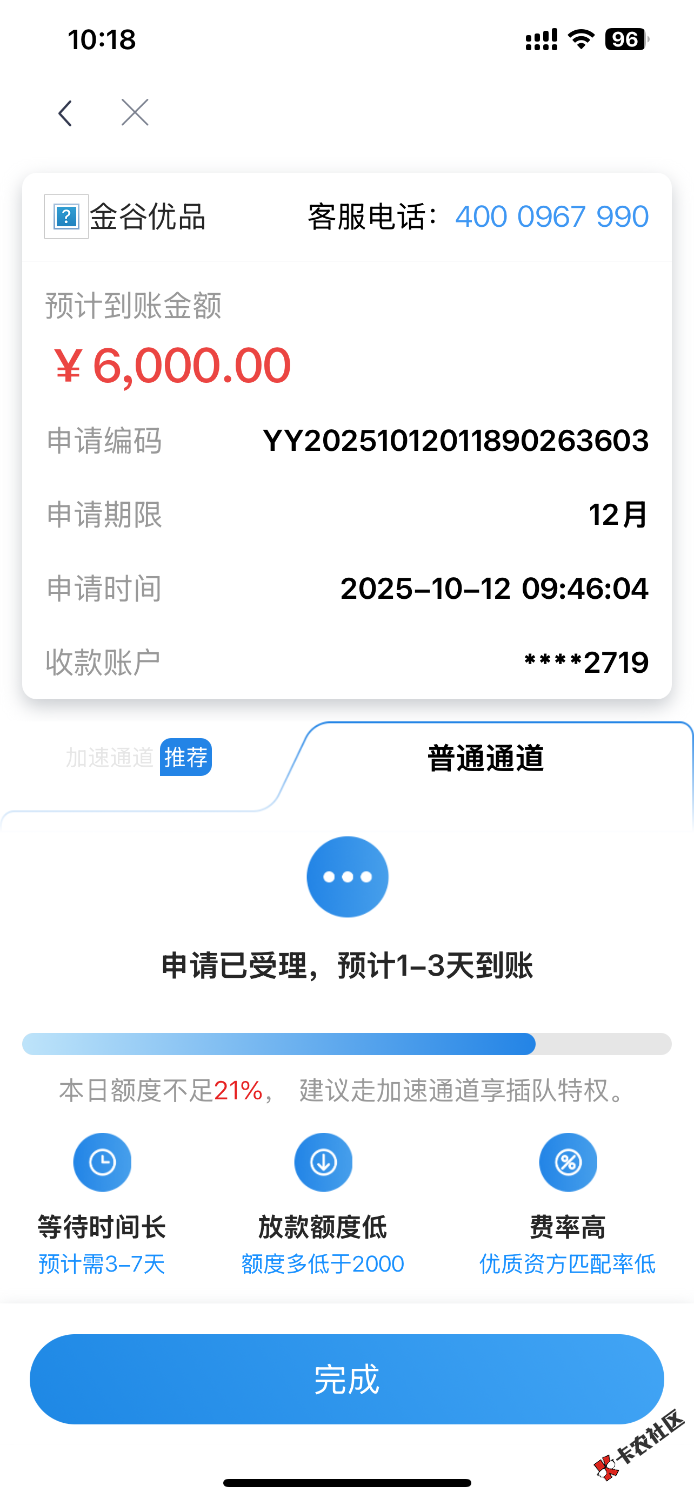The image size is (694, 1500).
Task: Call customer service number 400 0967 990
Action: [x=552, y=217]
